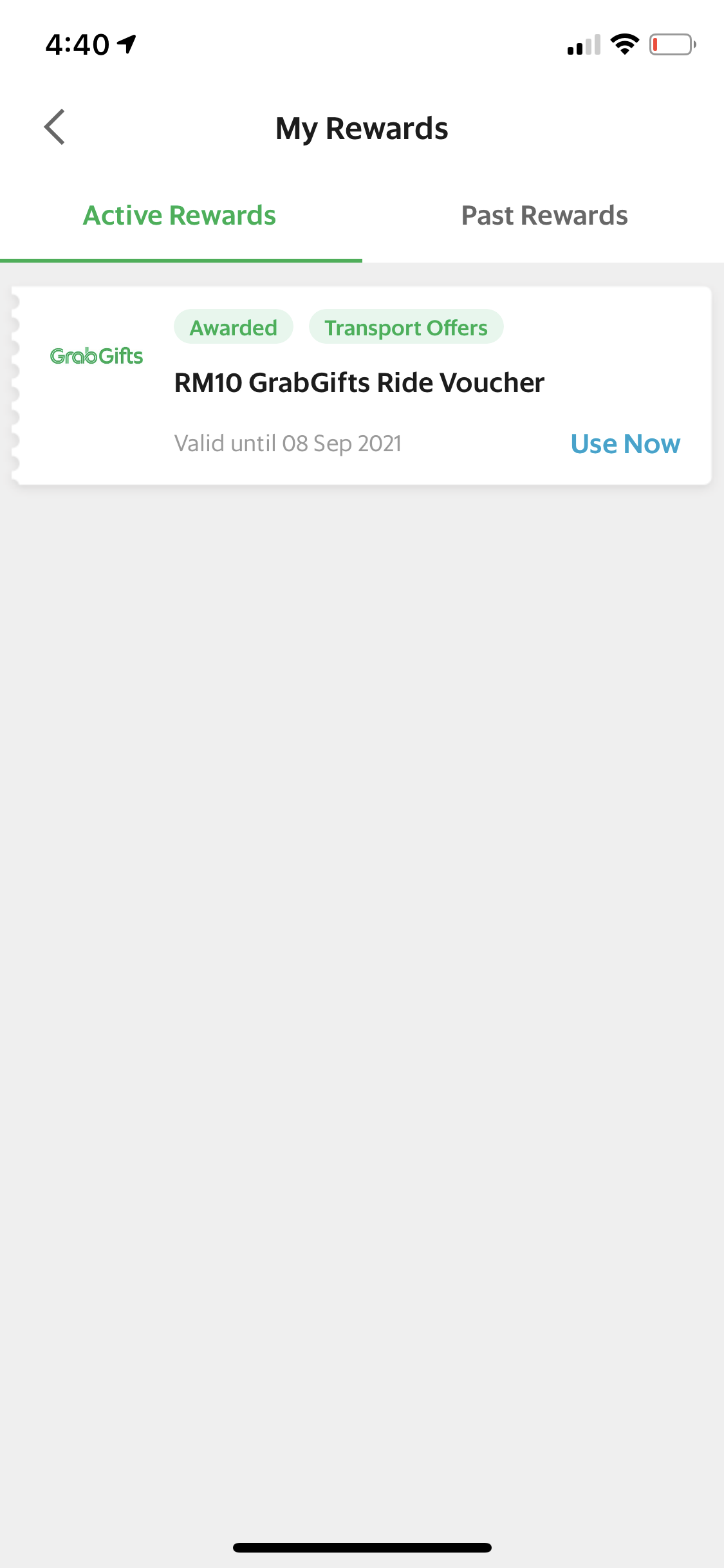Click the My Rewards page title
The image size is (724, 1568).
362,127
